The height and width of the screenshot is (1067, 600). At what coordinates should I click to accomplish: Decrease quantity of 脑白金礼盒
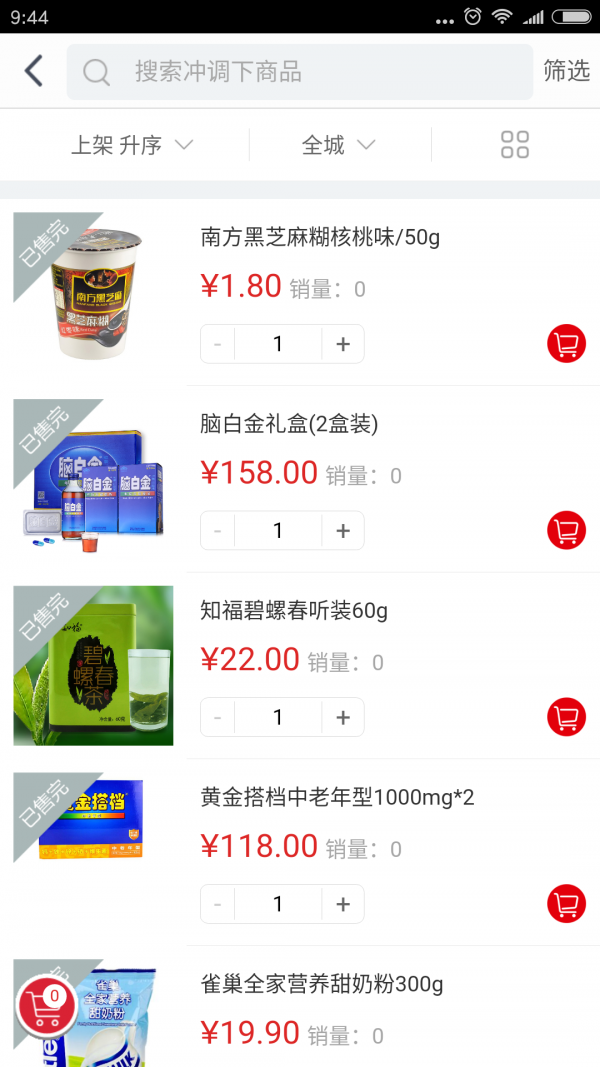[x=218, y=531]
